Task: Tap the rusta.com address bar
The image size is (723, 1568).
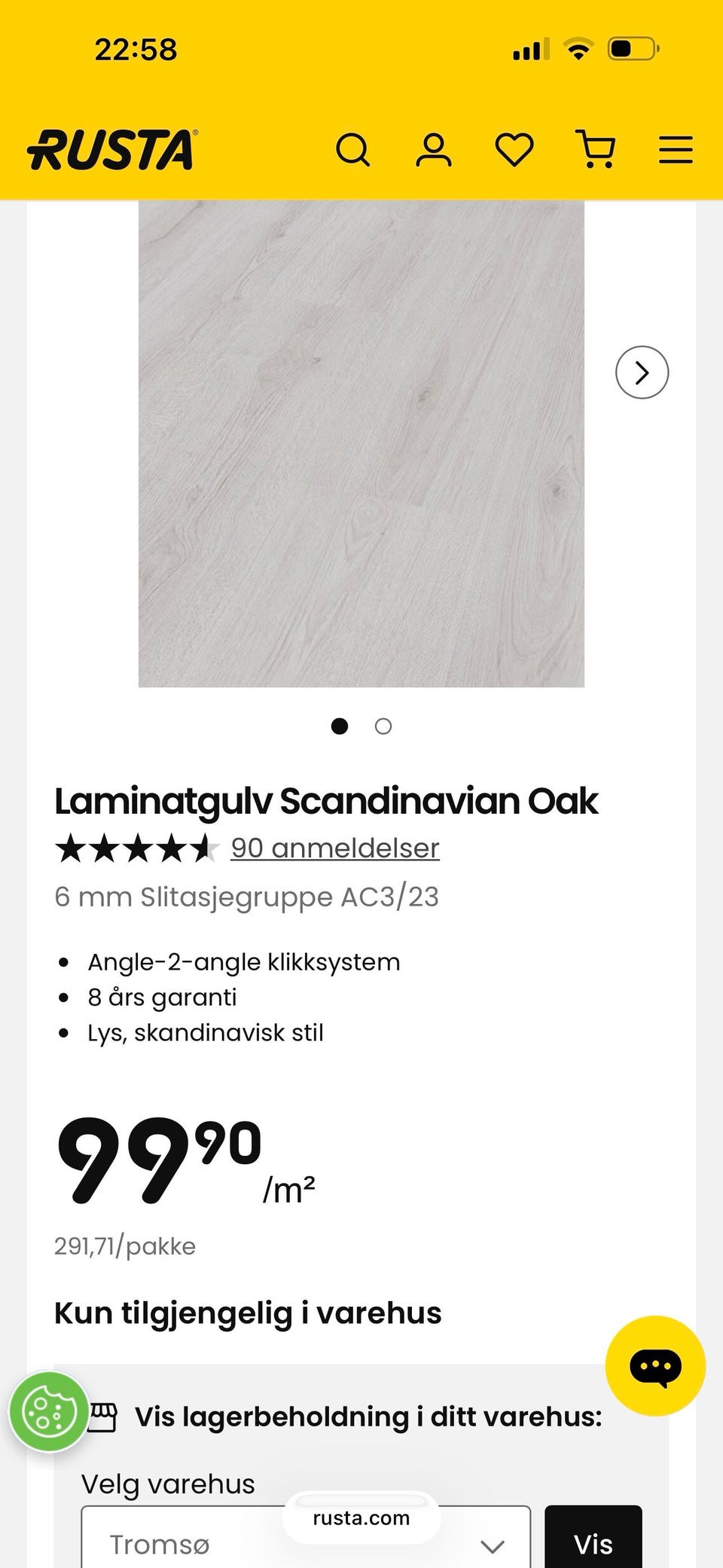Action: pyautogui.click(x=361, y=1518)
